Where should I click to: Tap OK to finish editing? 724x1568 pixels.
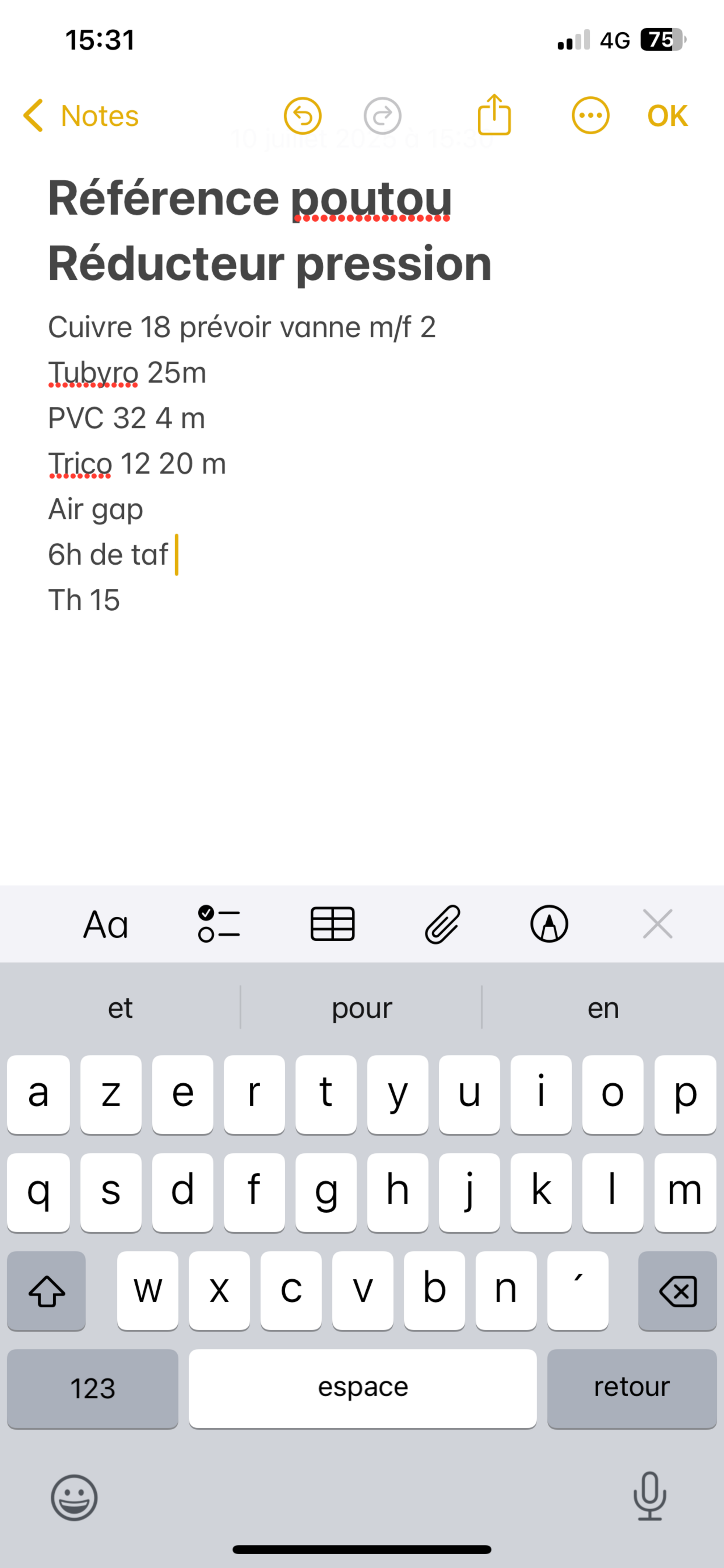(667, 116)
